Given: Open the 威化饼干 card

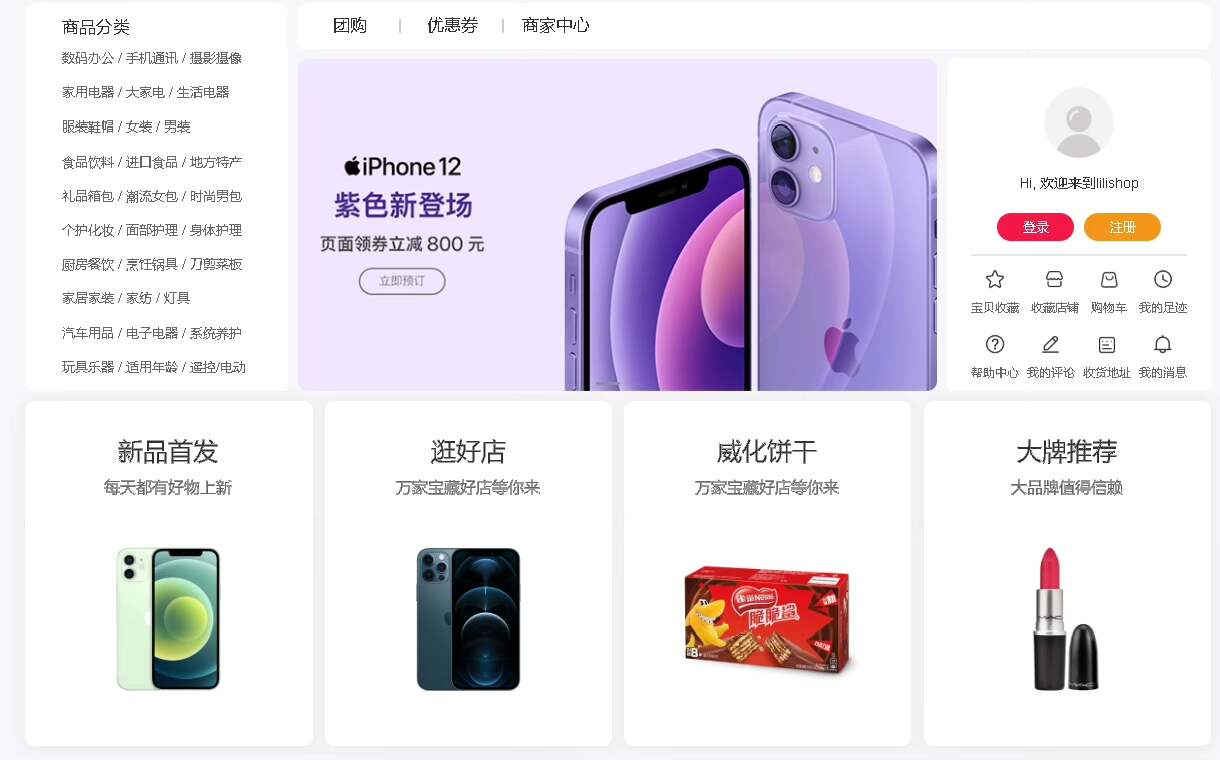Looking at the screenshot, I should pyautogui.click(x=767, y=573).
